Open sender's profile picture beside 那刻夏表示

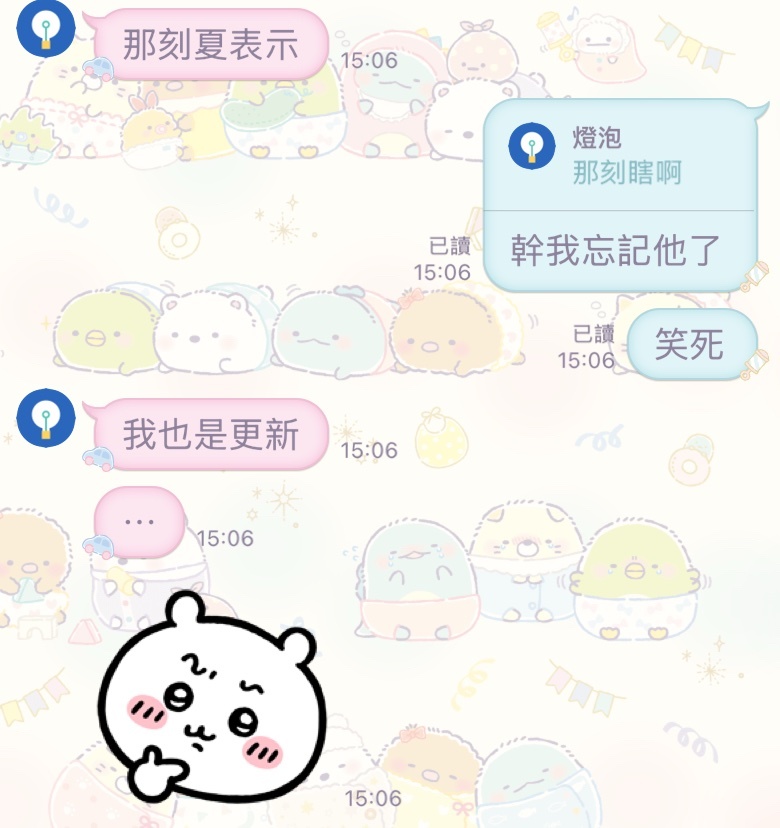(46, 30)
